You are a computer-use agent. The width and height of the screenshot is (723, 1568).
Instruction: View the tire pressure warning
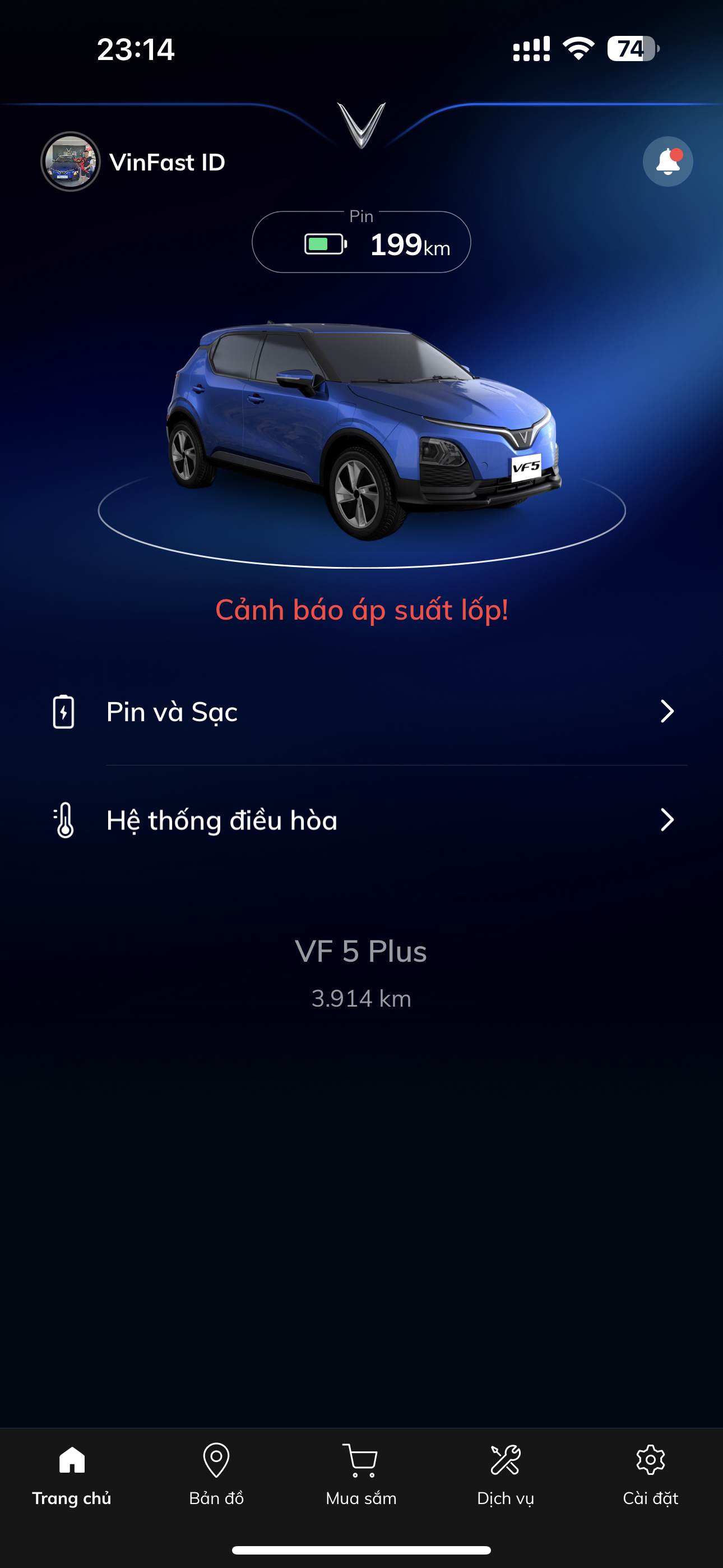click(361, 610)
